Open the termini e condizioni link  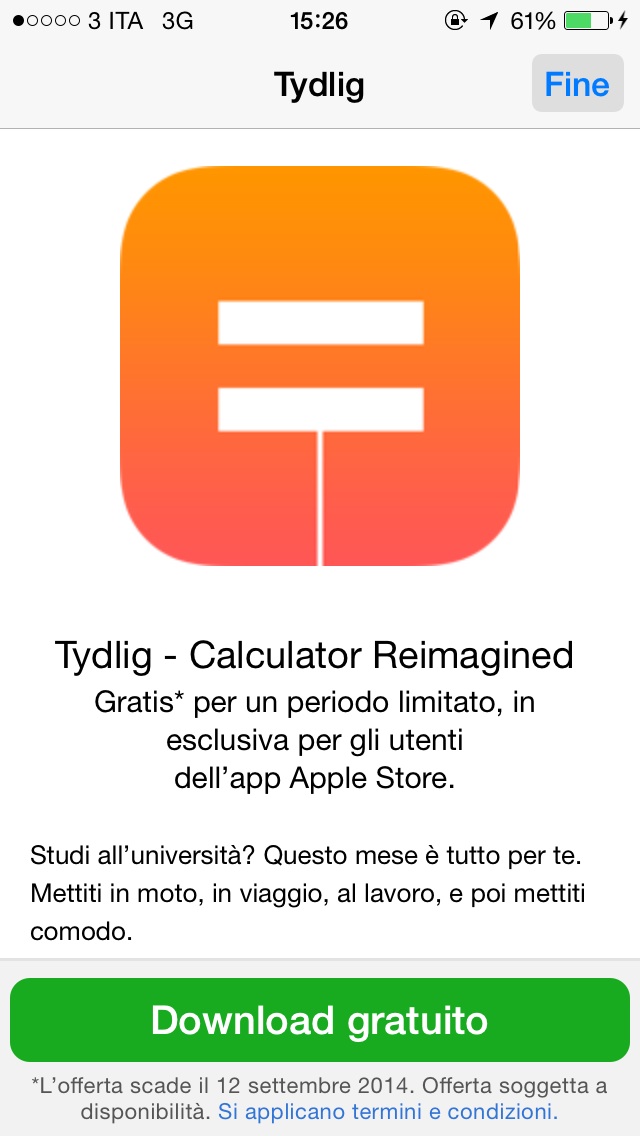coord(388,1110)
